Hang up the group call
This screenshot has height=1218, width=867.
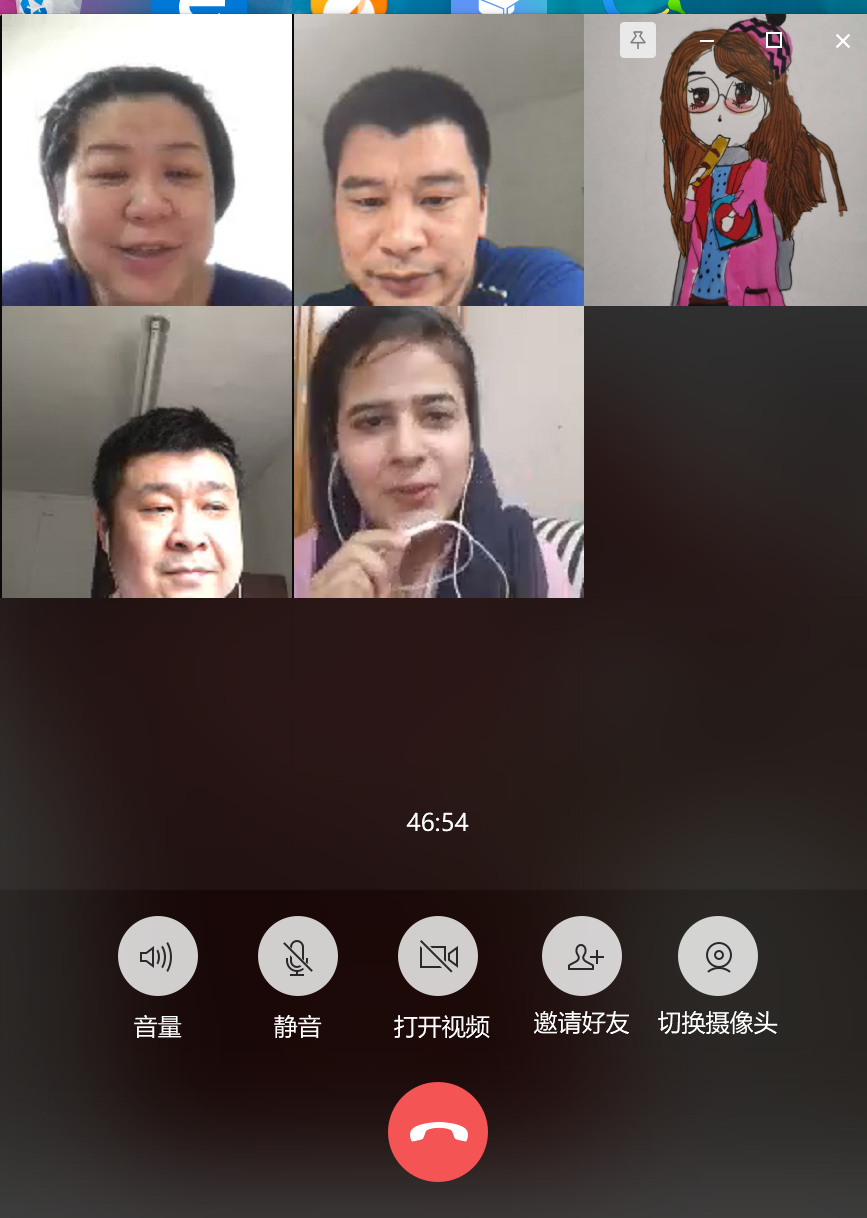438,1132
